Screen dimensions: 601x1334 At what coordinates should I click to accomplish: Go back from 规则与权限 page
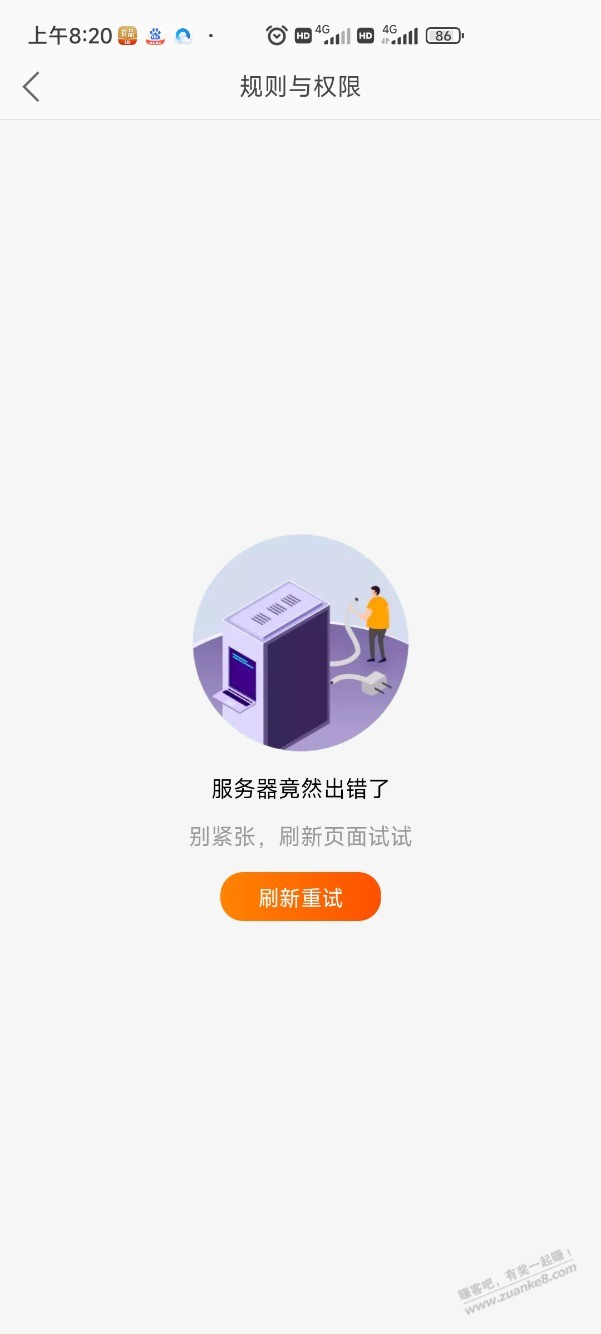(32, 87)
